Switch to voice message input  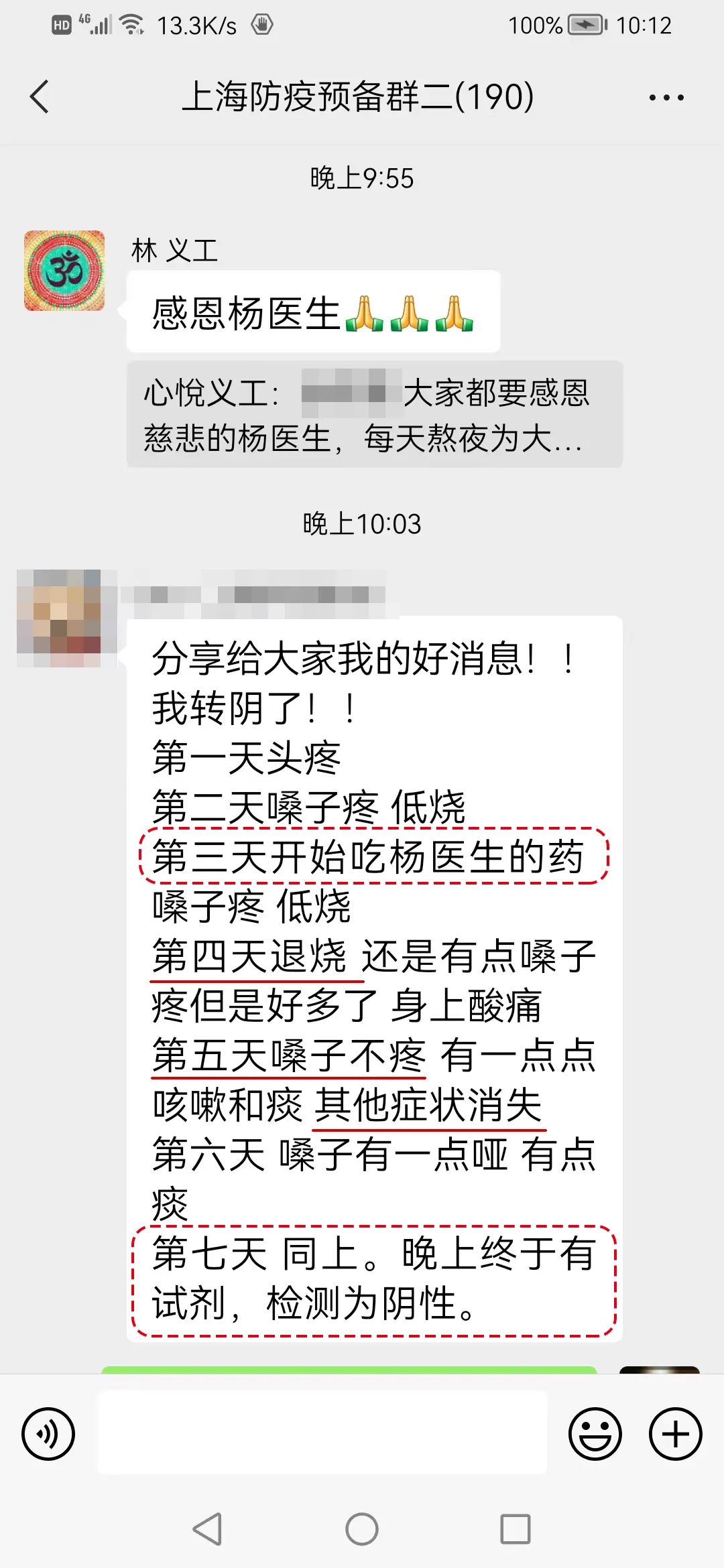(x=48, y=1434)
